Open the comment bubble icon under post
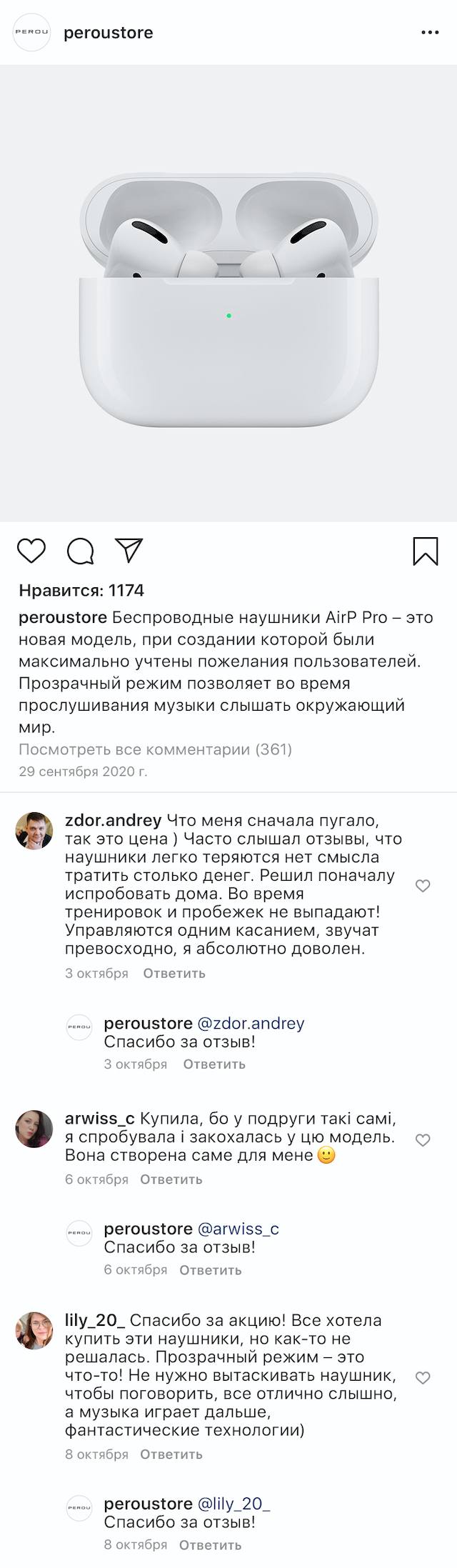Screen dimensions: 457x1568 click(x=81, y=551)
